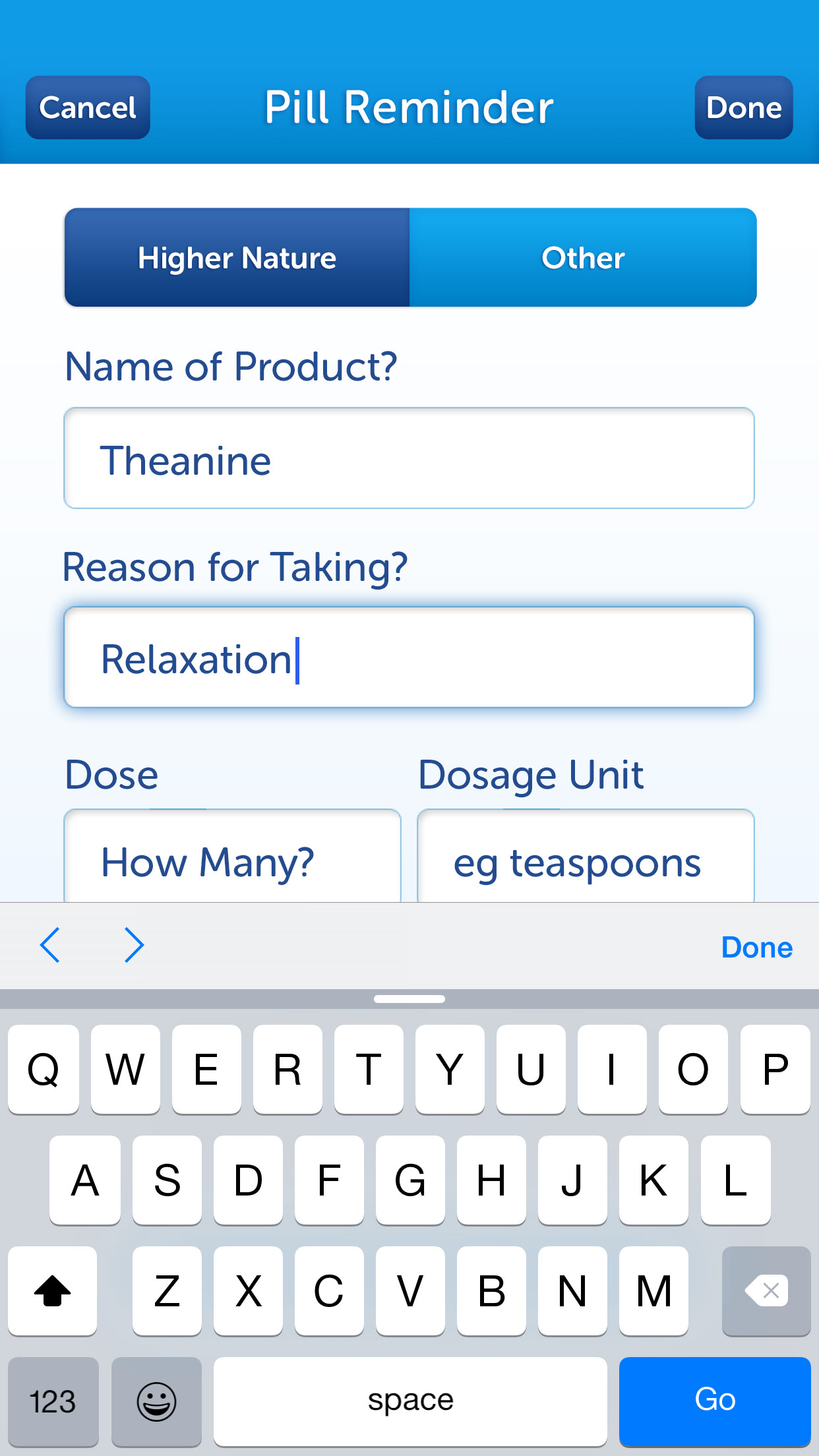Select the Higher Nature segment
Viewport: 819px width, 1456px height.
click(237, 257)
